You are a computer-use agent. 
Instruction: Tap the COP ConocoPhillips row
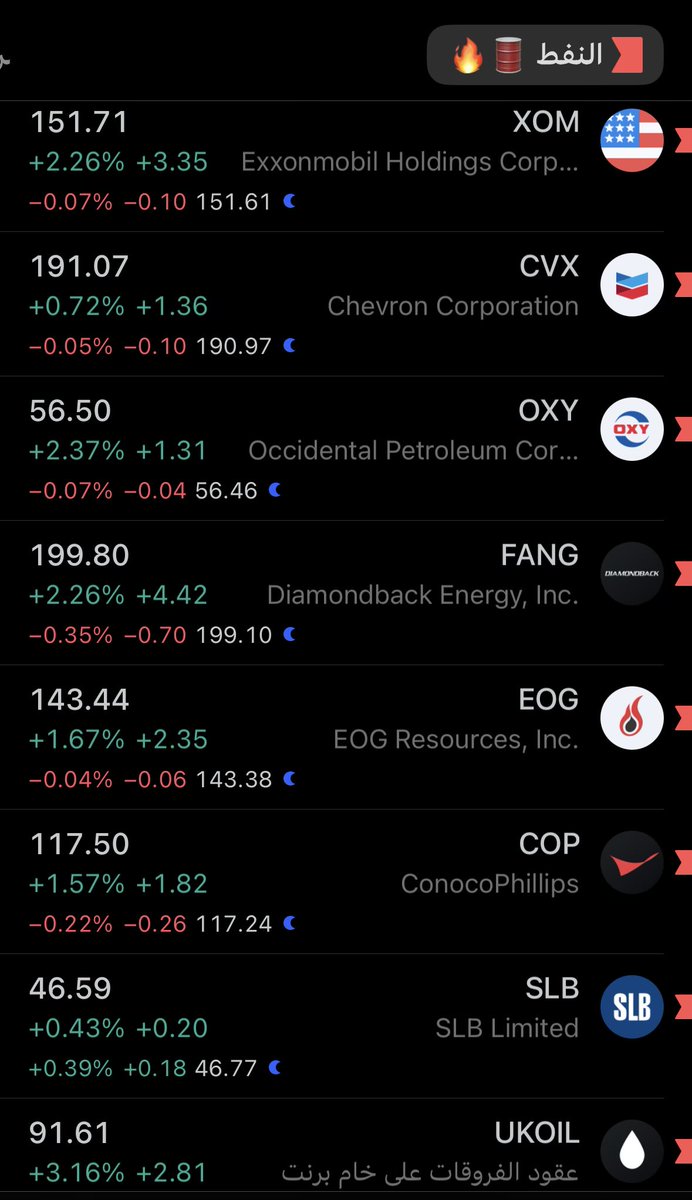pos(346,881)
